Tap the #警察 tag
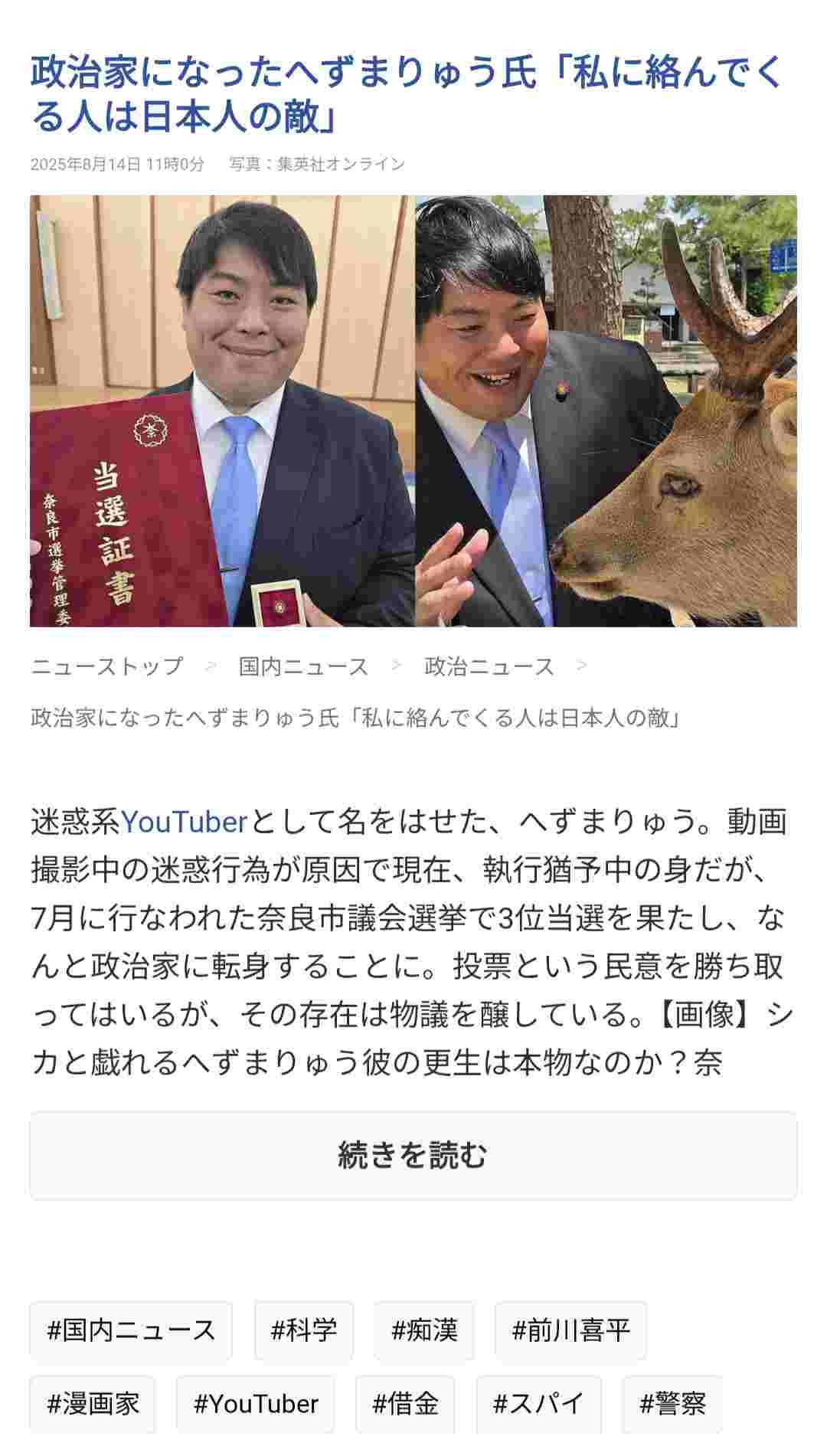Image resolution: width=827 pixels, height=1456 pixels. point(672,1404)
